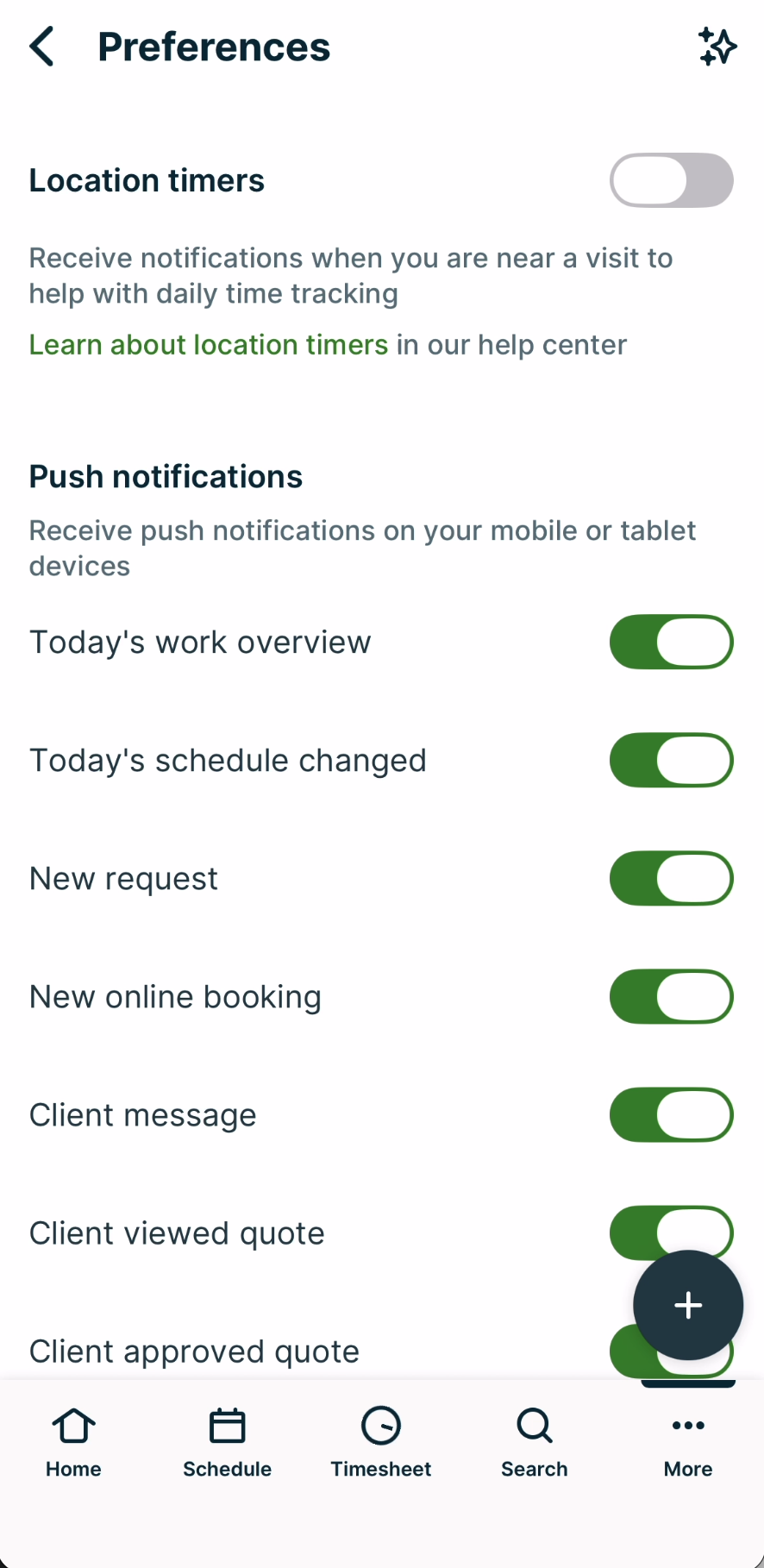Open the Schedule tab
Screen dimensions: 764x1568
227,1442
